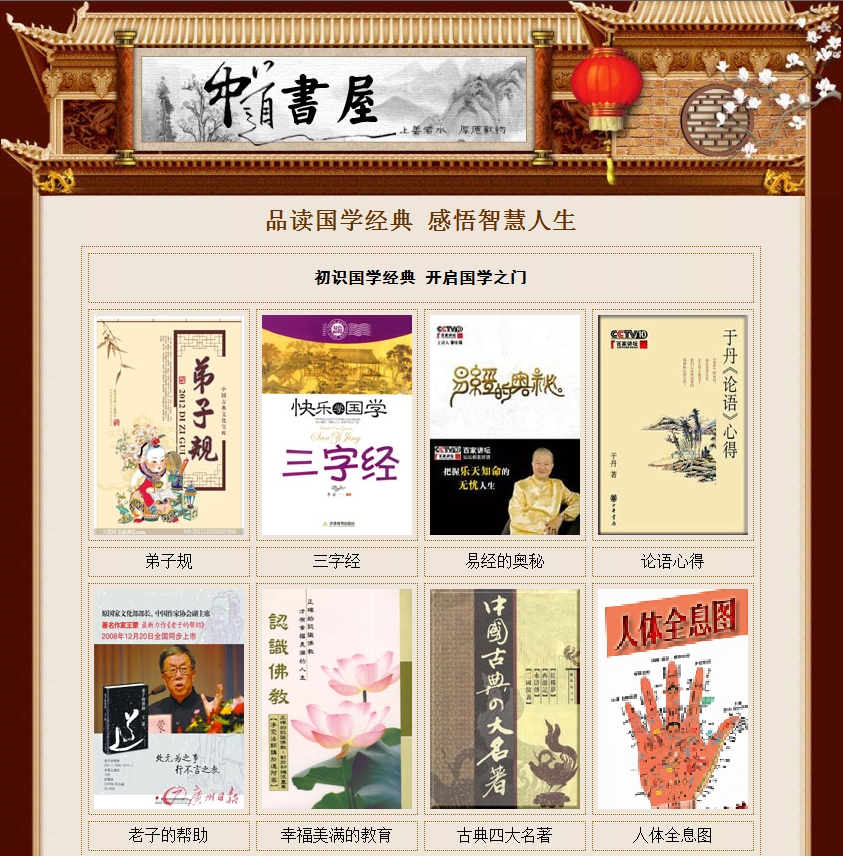Go to the 老子的帮助 title link

click(169, 835)
